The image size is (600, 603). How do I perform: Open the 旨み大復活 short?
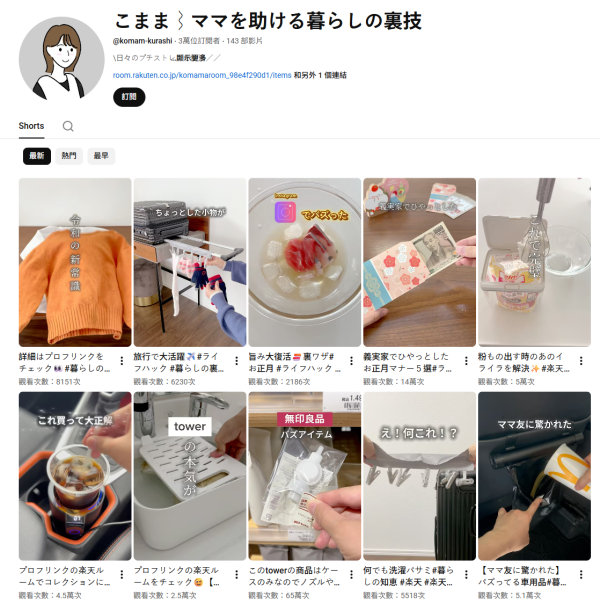click(x=304, y=262)
